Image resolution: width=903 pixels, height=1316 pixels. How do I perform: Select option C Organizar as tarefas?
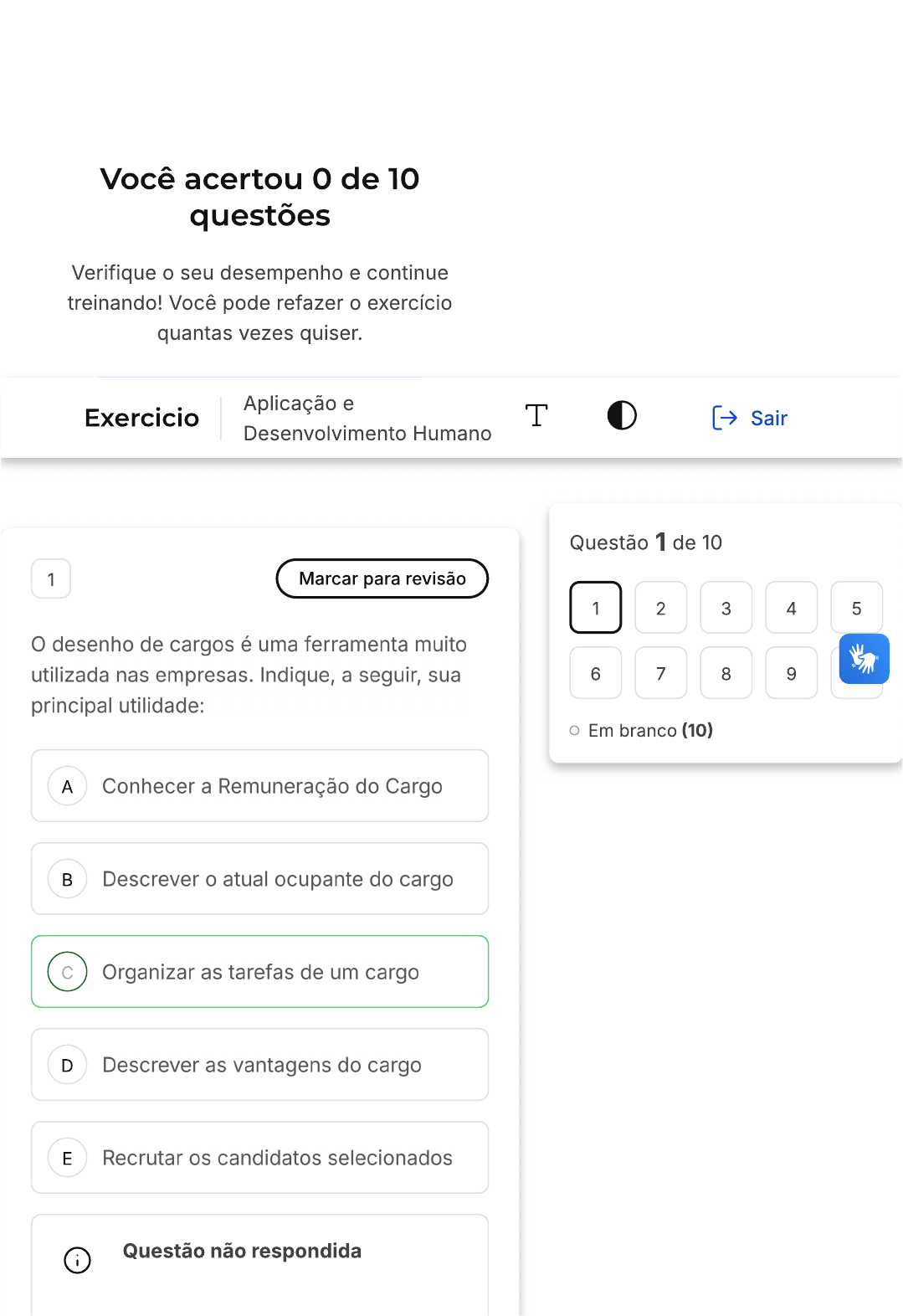[260, 972]
